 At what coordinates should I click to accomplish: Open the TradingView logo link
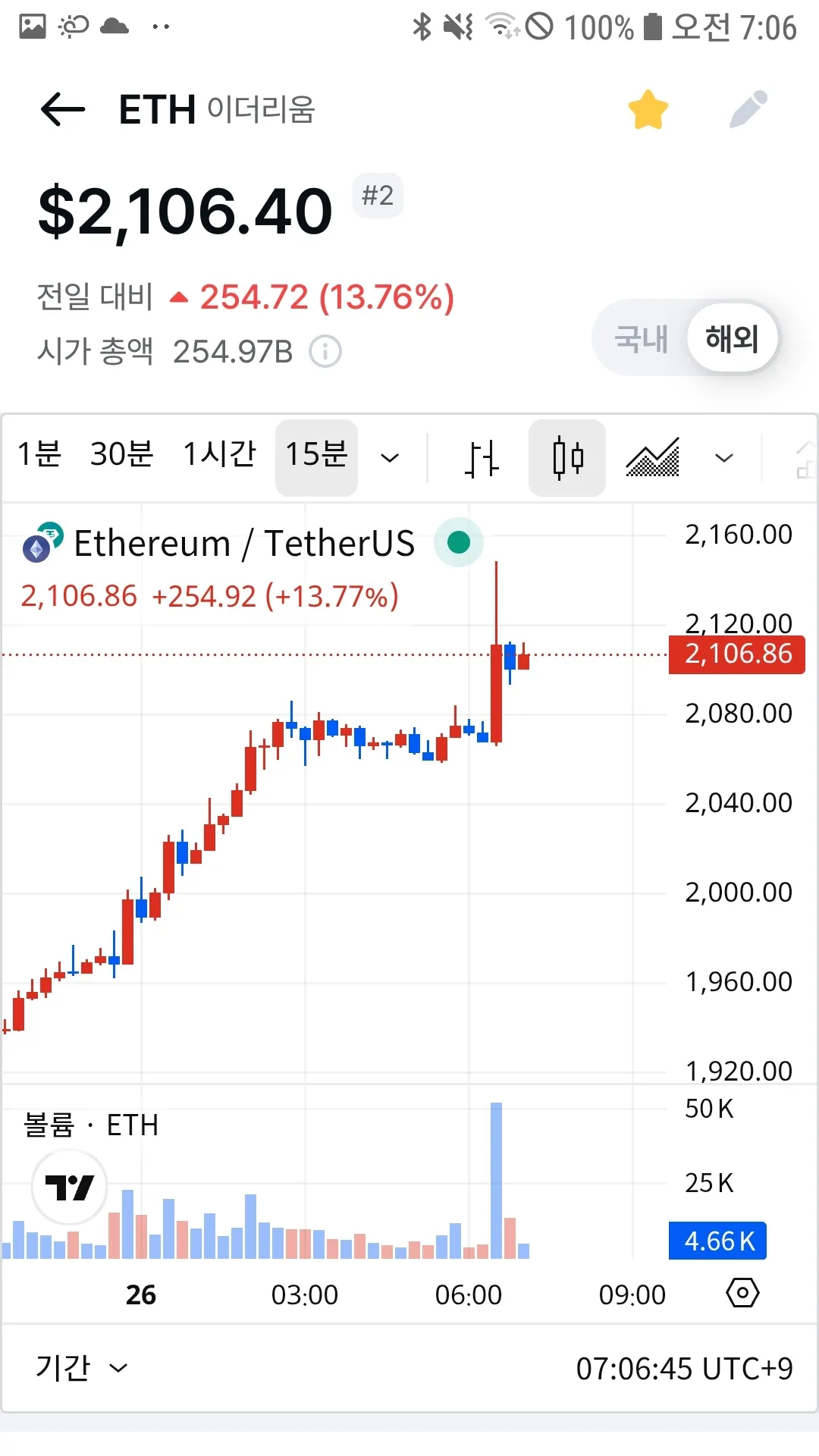pyautogui.click(x=69, y=1187)
